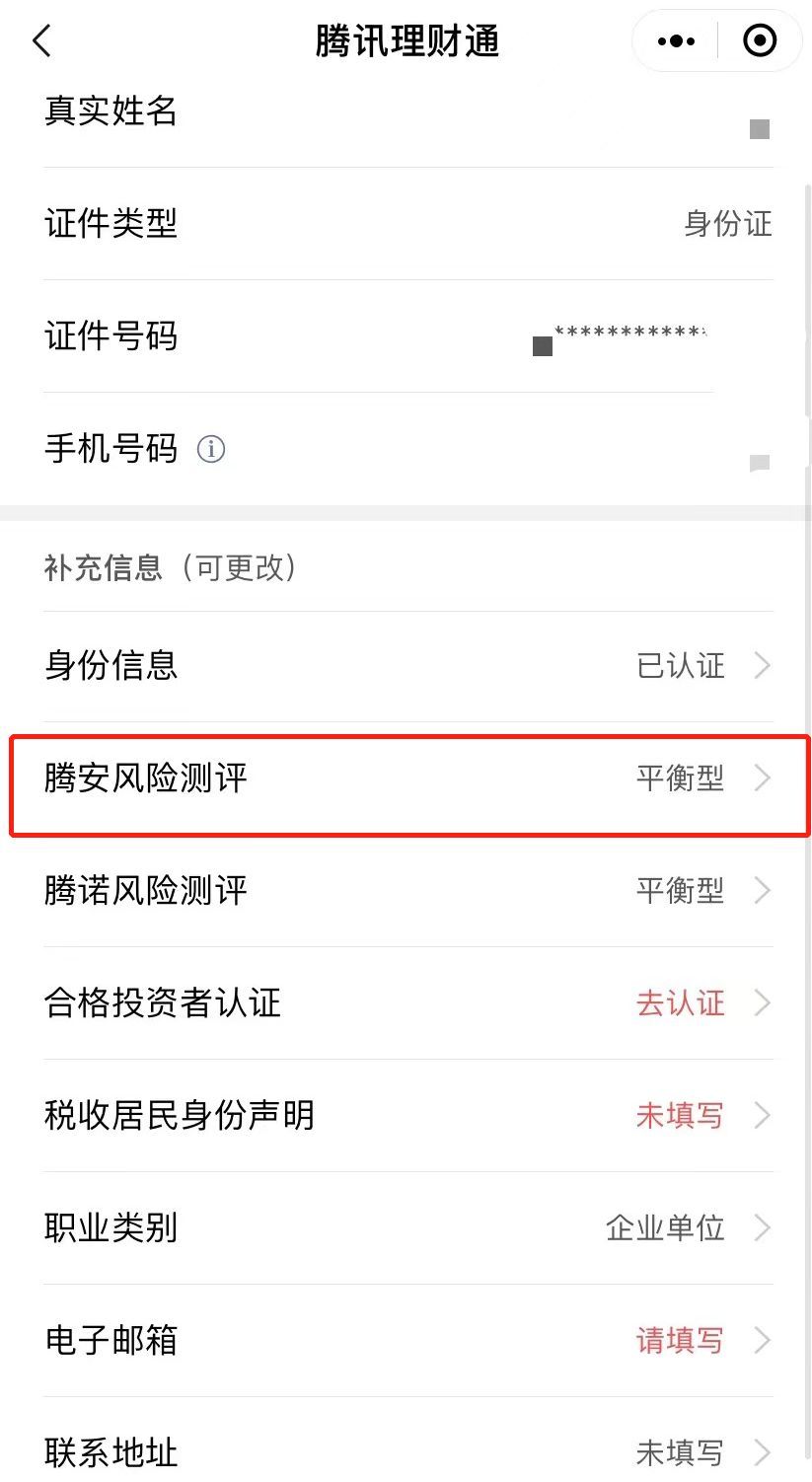
Task: Open 腾安风险测评 risk assessment
Action: (406, 778)
